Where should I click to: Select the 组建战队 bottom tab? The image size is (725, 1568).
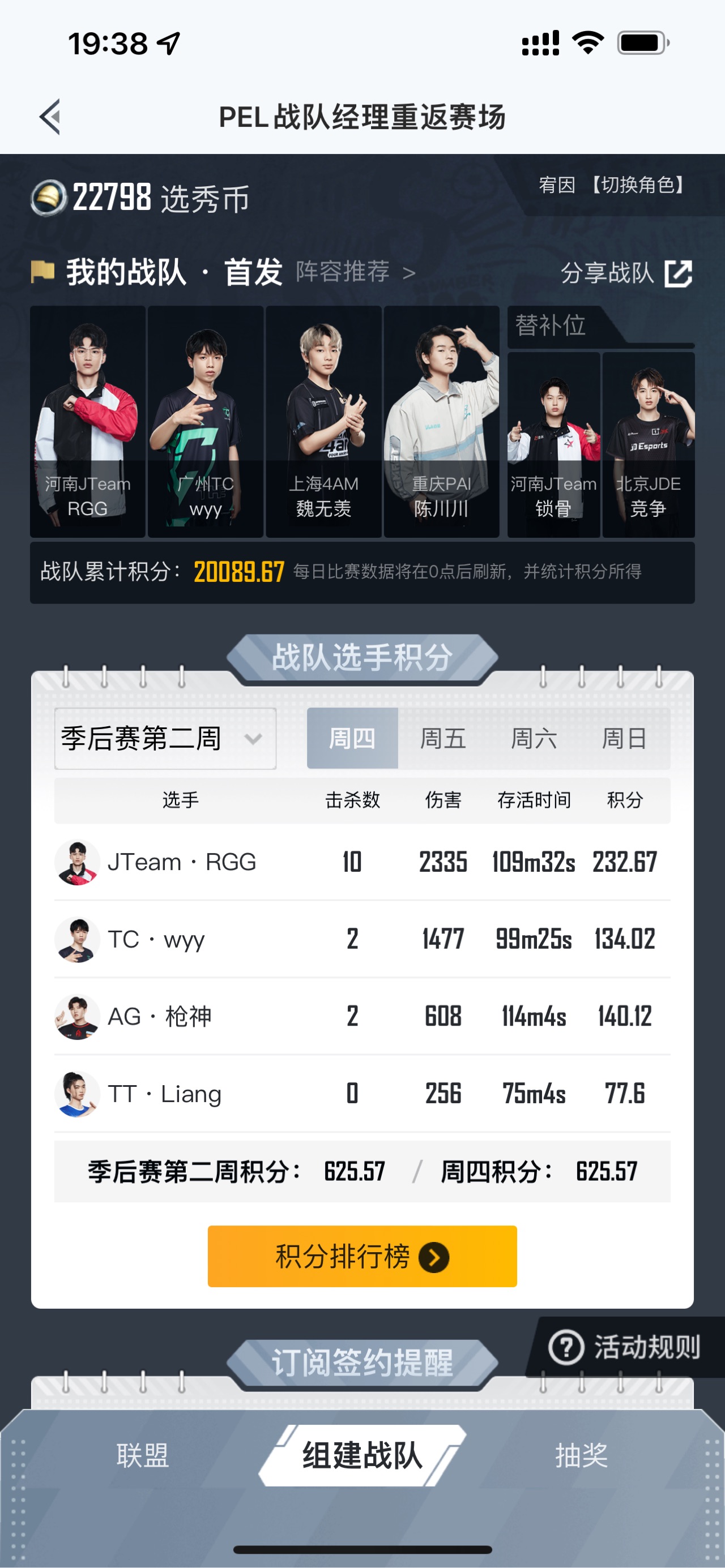pos(362,1455)
